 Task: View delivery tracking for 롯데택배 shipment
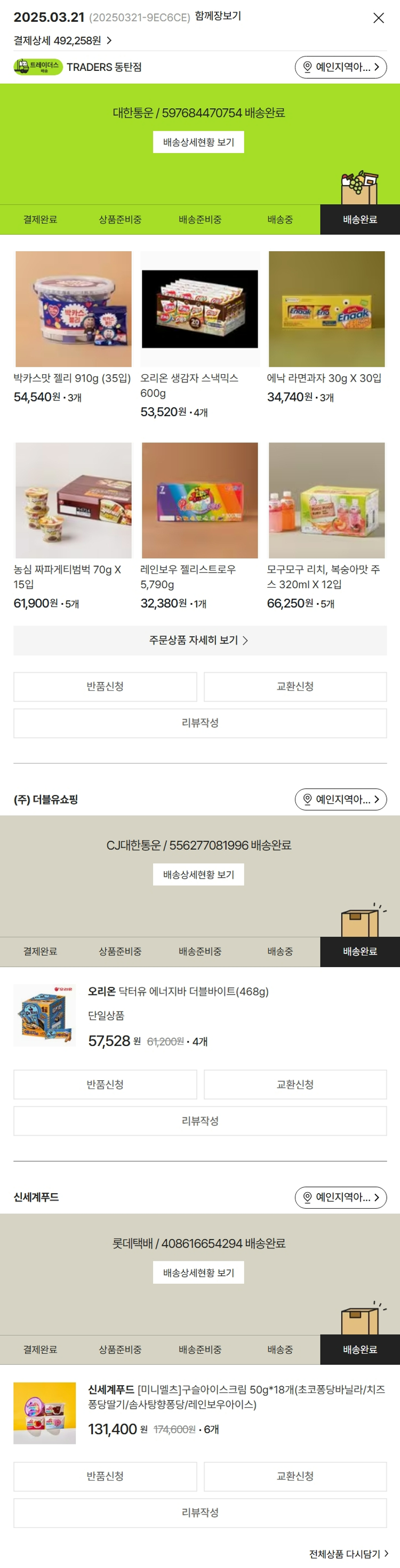[198, 1273]
